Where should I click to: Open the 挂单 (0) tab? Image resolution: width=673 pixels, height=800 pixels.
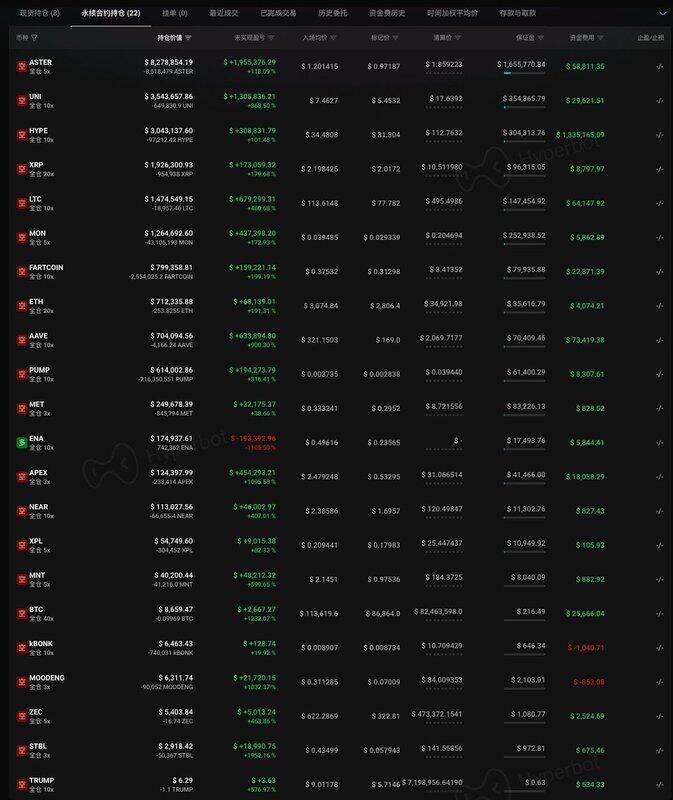(x=175, y=13)
